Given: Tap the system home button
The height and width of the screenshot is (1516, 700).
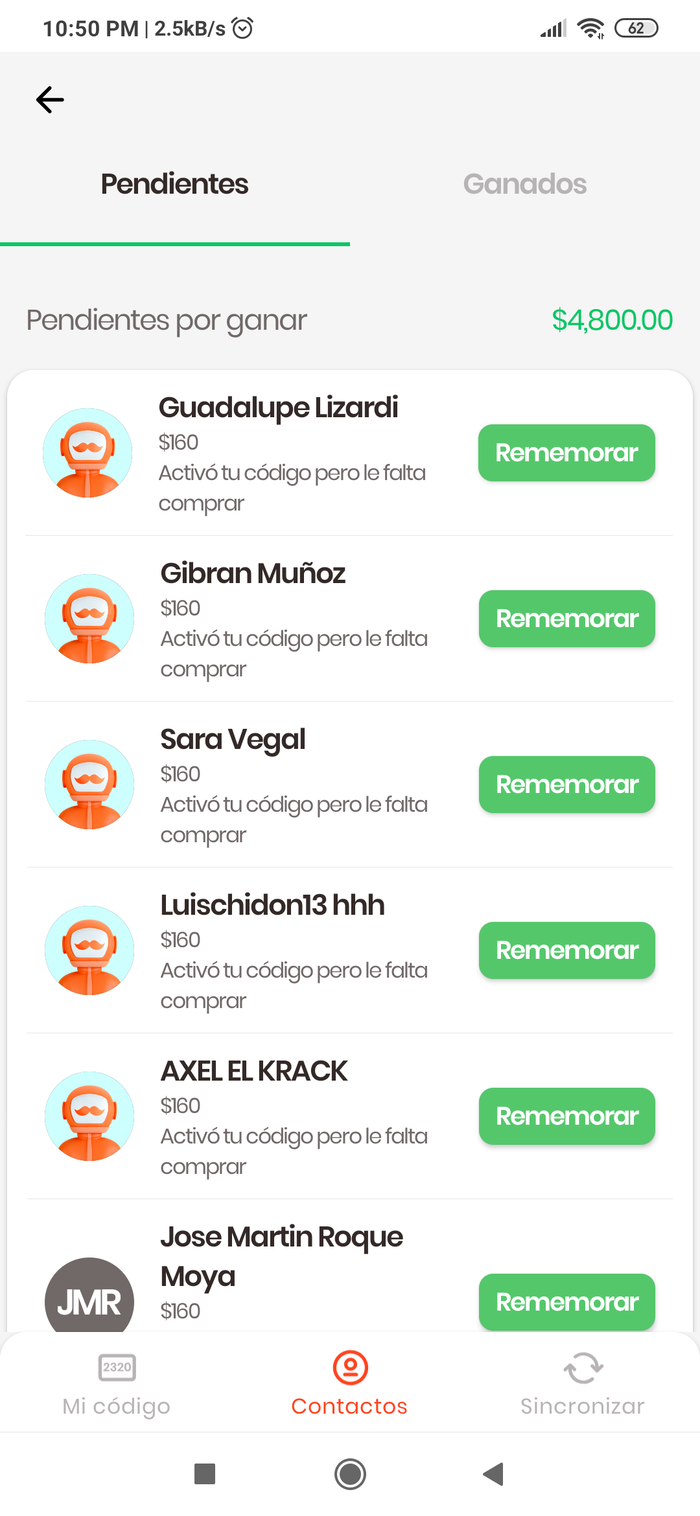Looking at the screenshot, I should click(x=350, y=1474).
